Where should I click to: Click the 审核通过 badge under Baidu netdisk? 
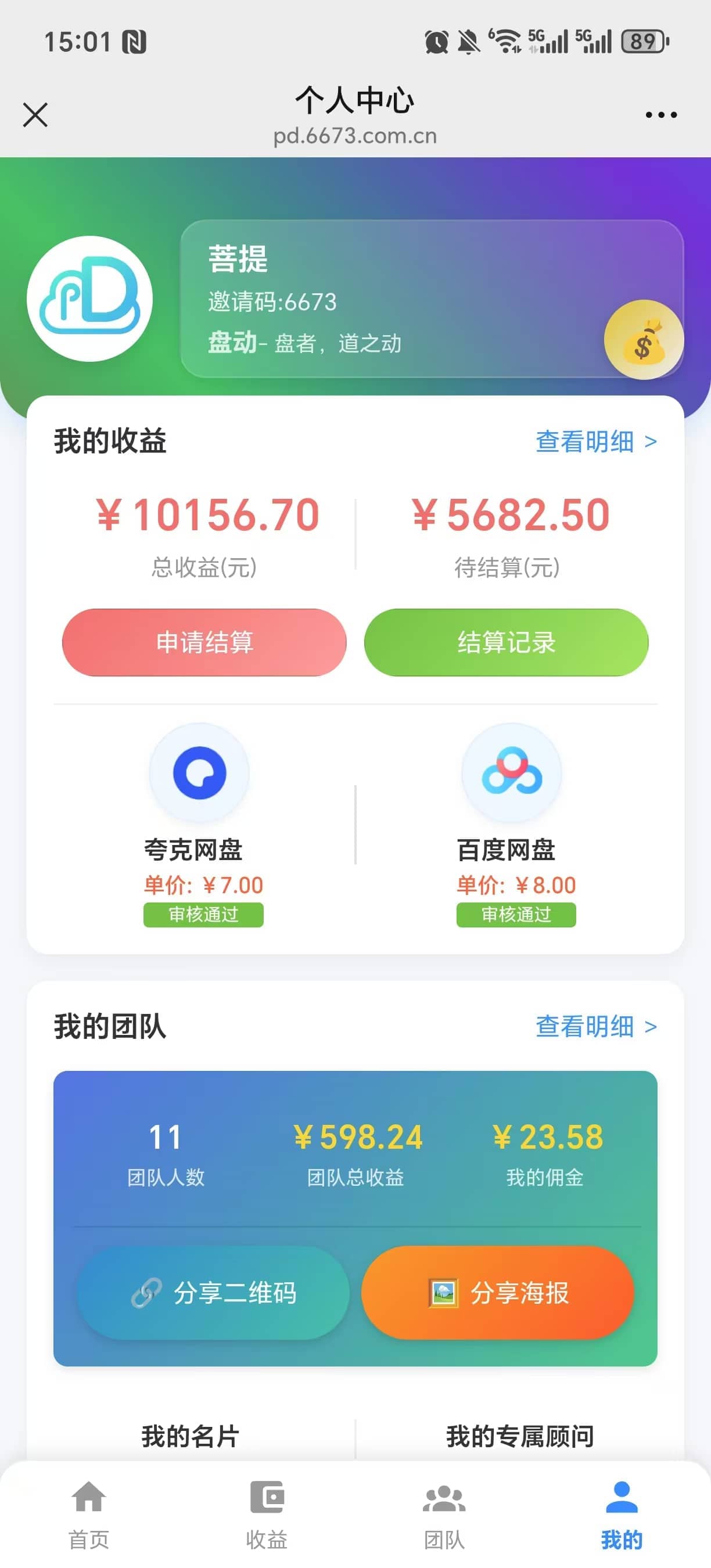515,914
